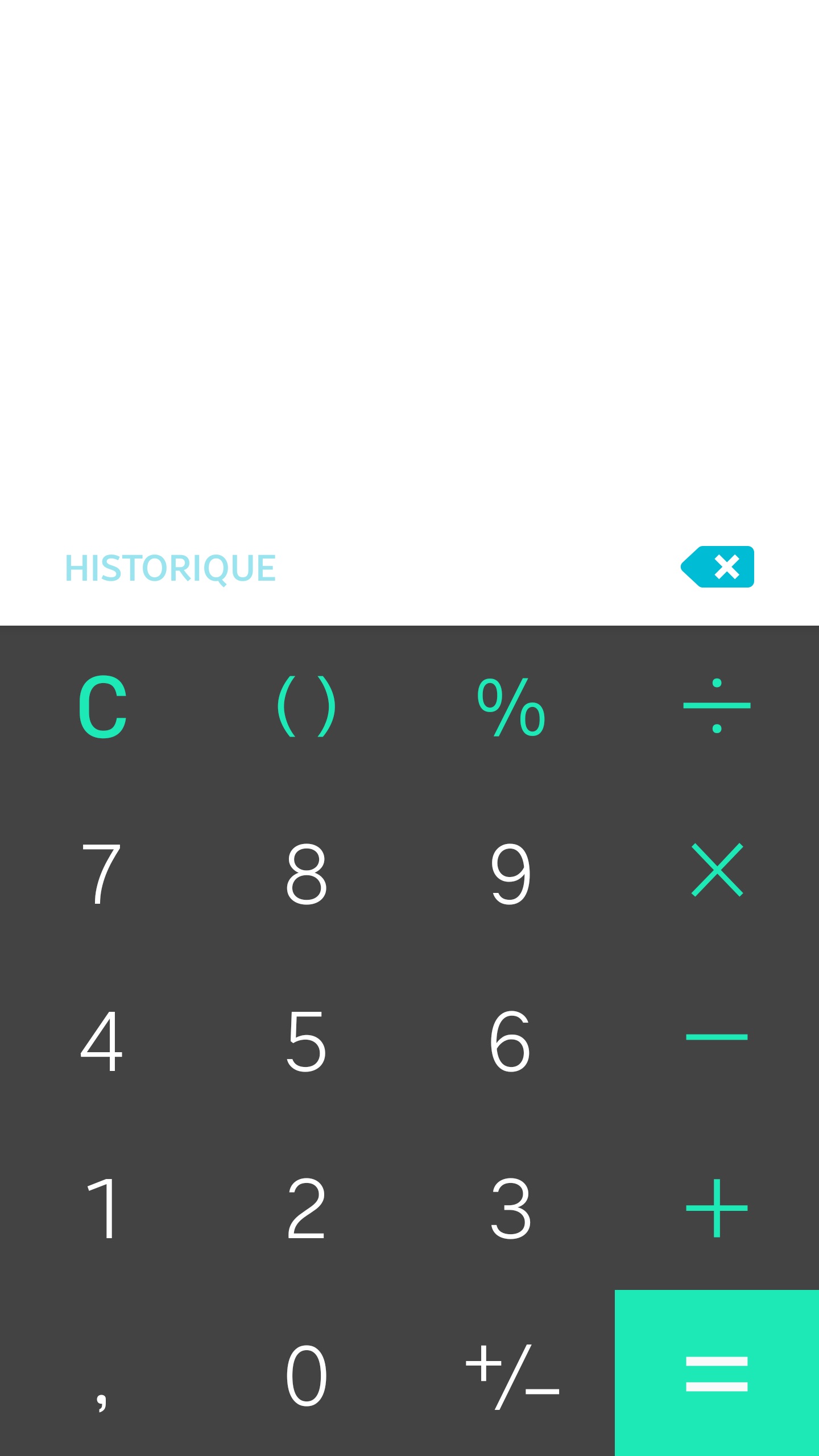Clear the display with C
This screenshot has width=819, height=1456.
(102, 706)
